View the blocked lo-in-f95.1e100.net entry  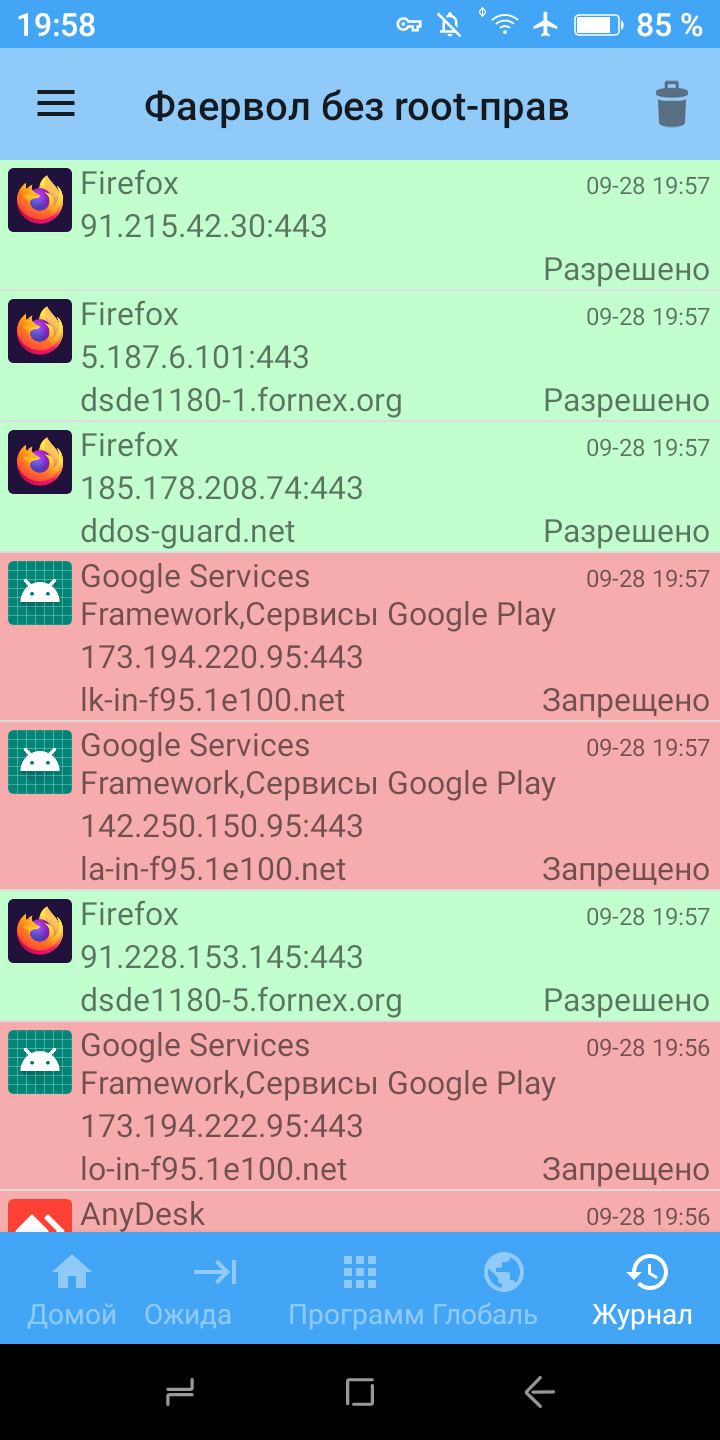pos(360,1106)
